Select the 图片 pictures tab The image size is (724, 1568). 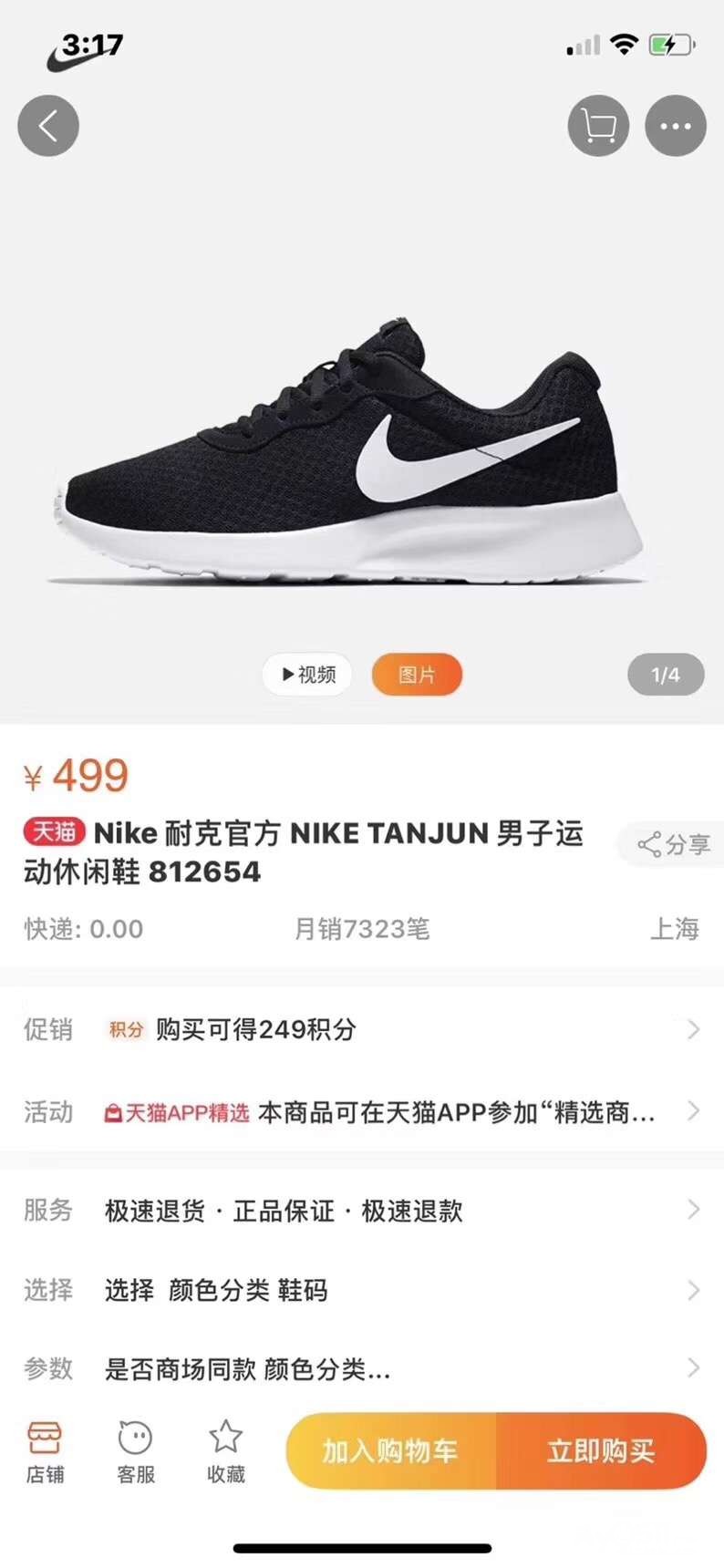pos(417,675)
